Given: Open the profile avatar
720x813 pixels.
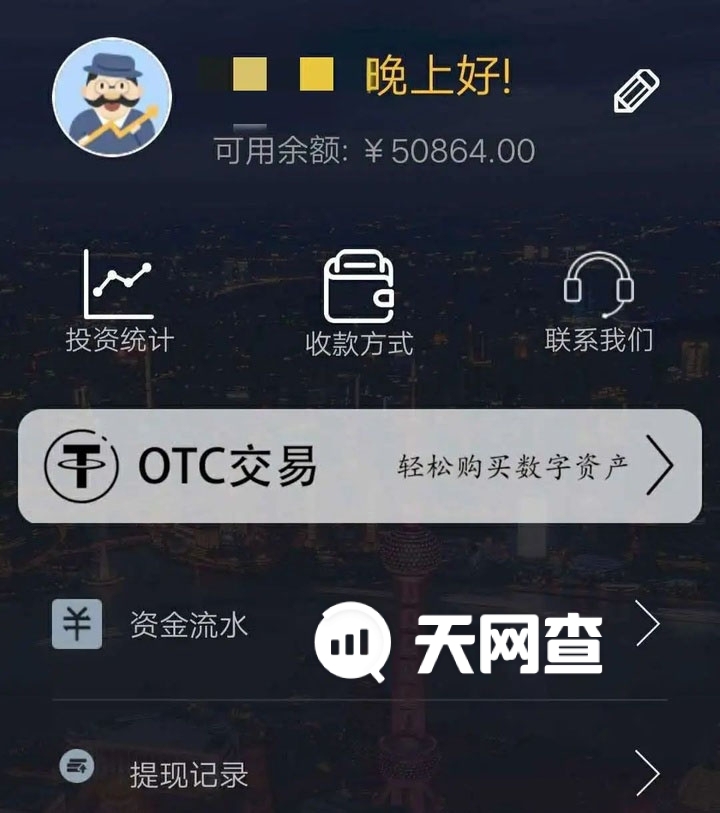Looking at the screenshot, I should point(112,98).
